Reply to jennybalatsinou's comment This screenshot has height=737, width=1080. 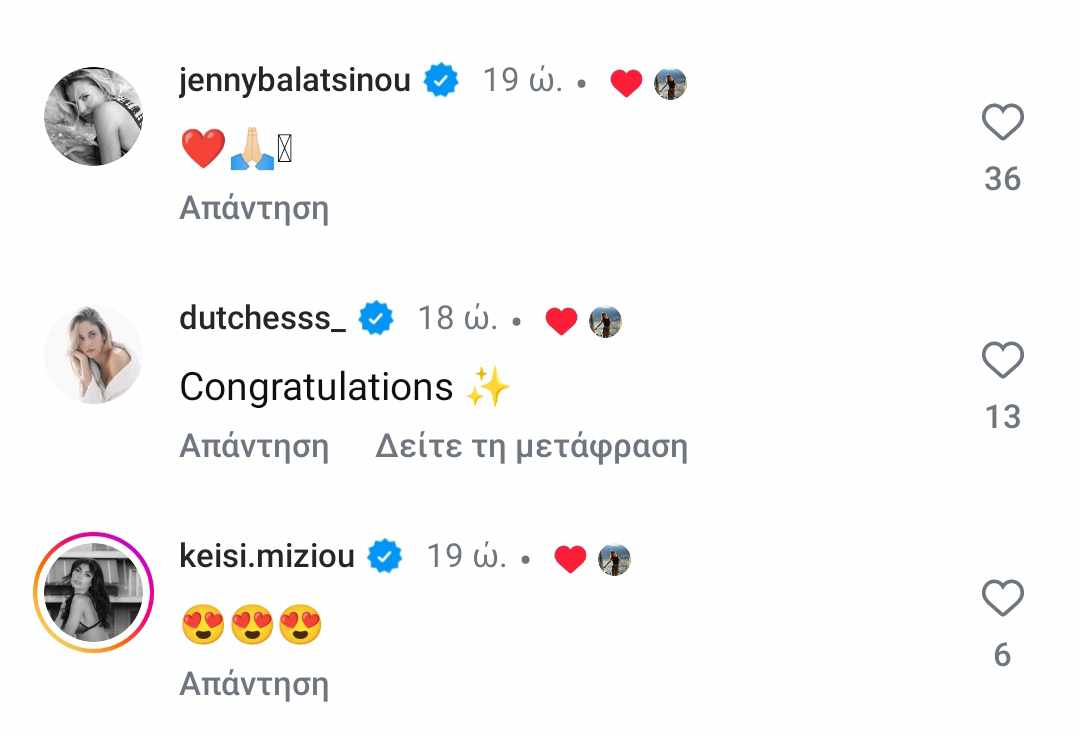[254, 208]
